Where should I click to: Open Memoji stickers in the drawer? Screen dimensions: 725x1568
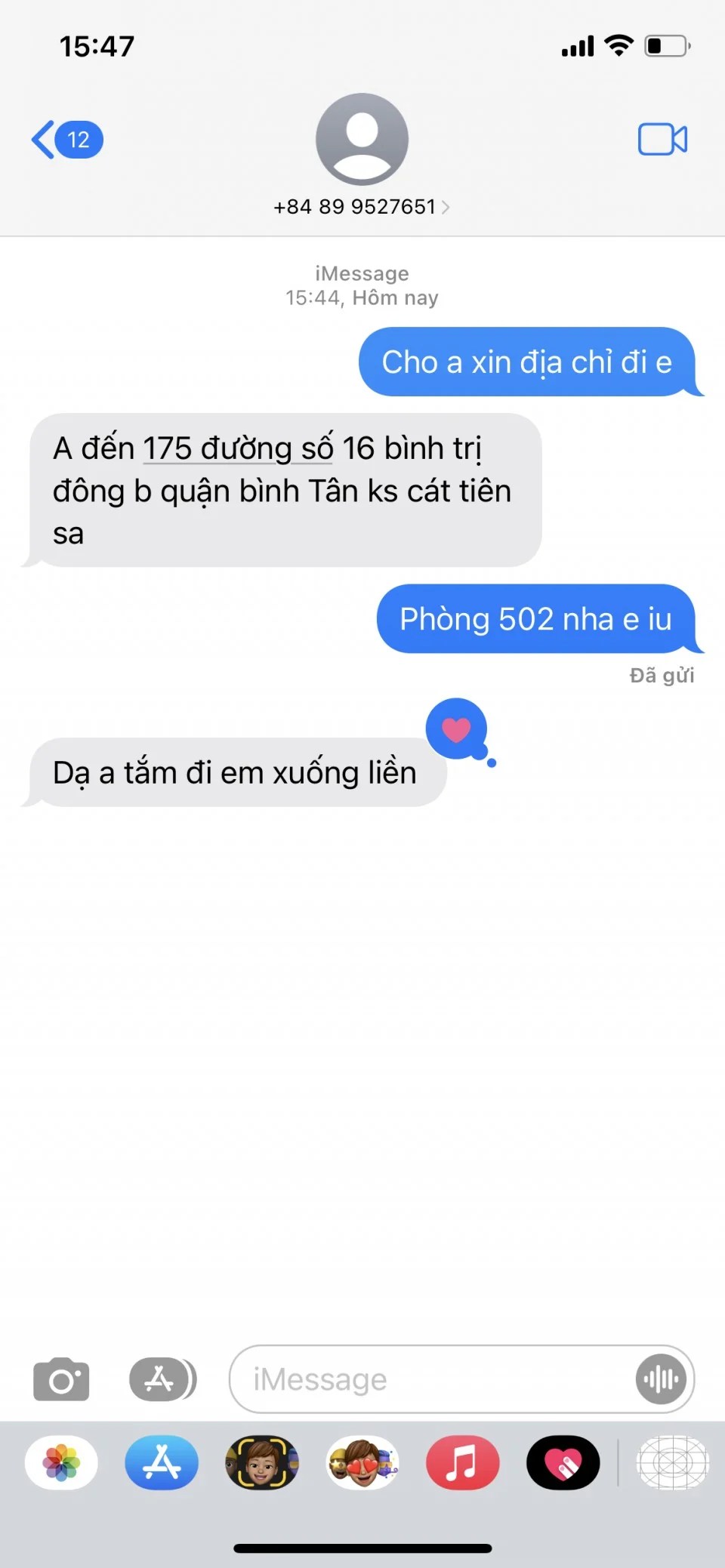[362, 1462]
